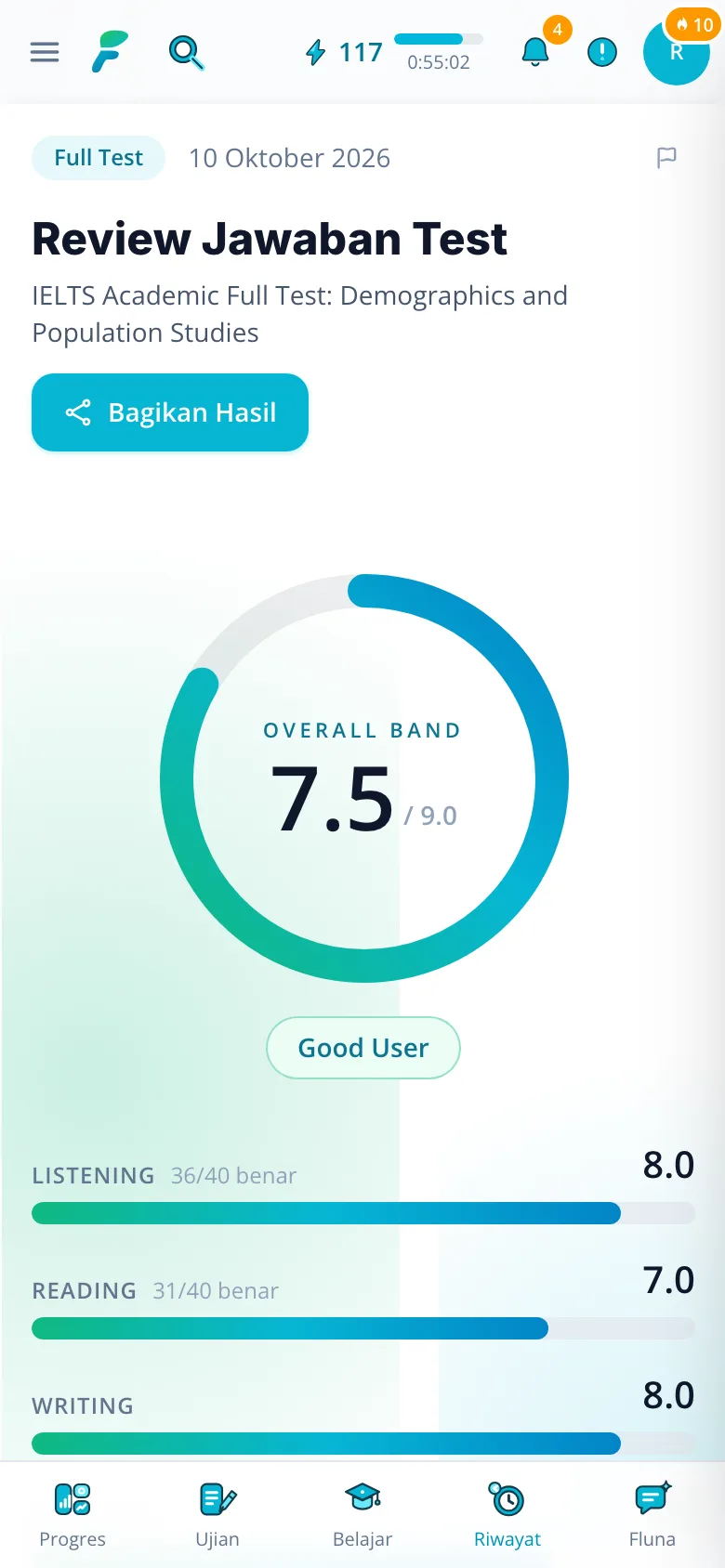This screenshot has width=725, height=1568.
Task: Open the notifications bell
Action: coord(535,52)
